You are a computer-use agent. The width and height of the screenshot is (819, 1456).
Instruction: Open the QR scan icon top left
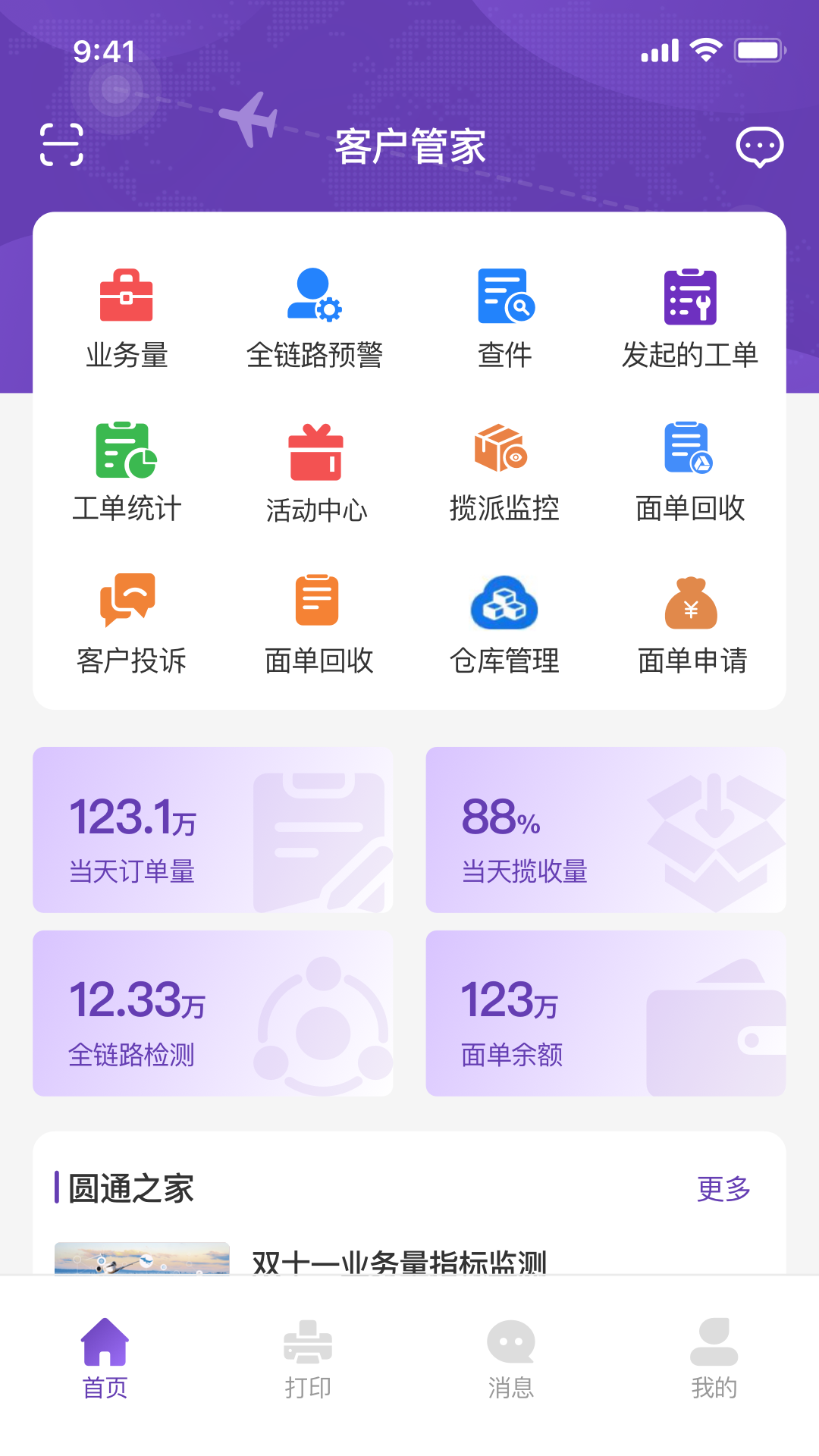(x=61, y=146)
